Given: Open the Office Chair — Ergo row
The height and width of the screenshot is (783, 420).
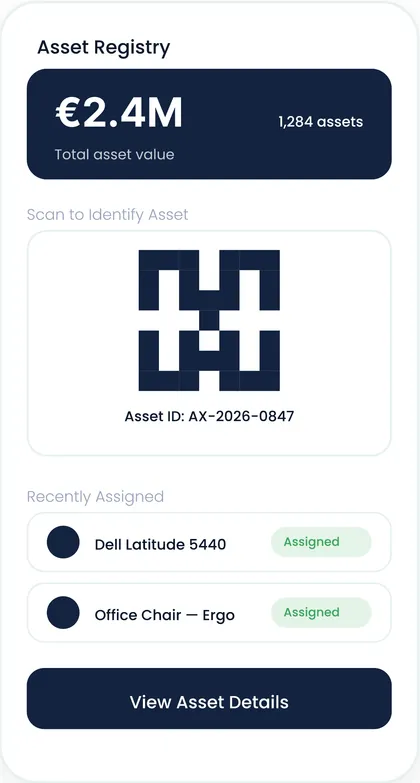Looking at the screenshot, I should tap(209, 613).
